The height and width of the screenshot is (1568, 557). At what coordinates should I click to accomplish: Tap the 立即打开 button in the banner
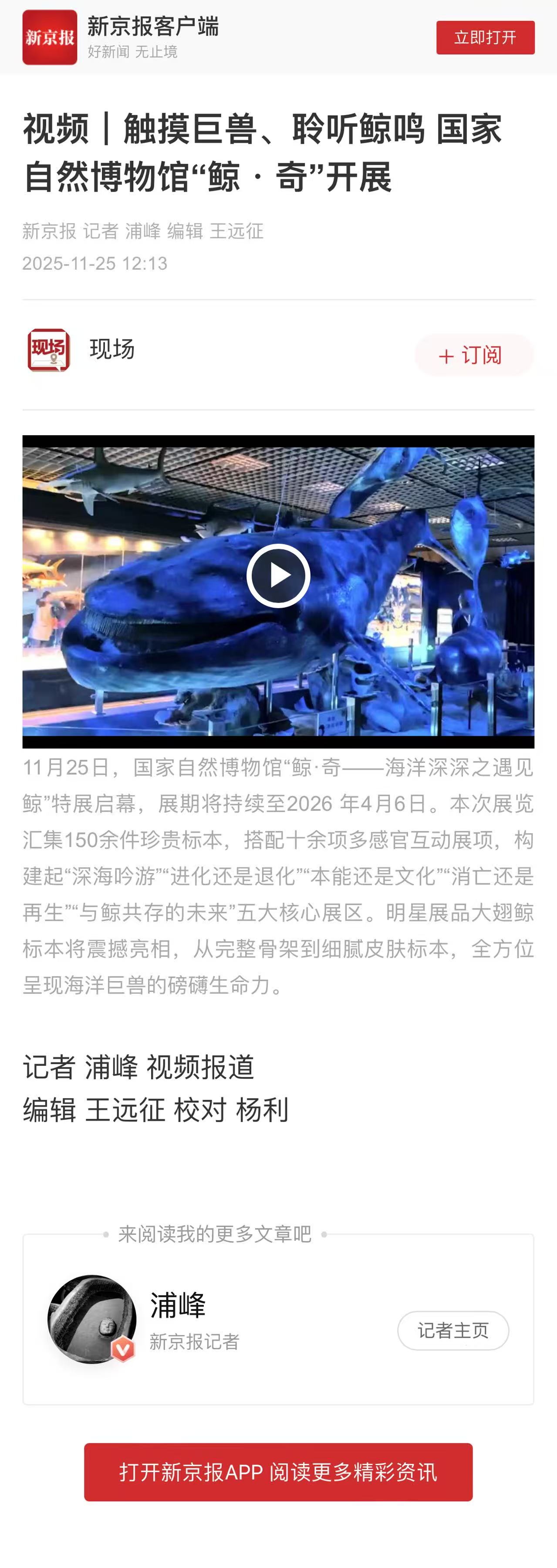485,38
